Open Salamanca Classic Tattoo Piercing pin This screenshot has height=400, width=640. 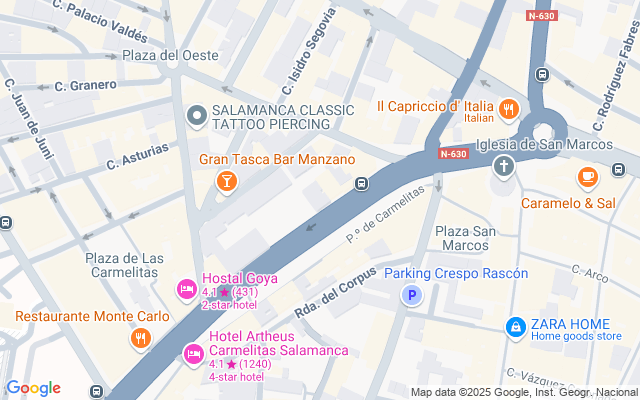tap(197, 117)
